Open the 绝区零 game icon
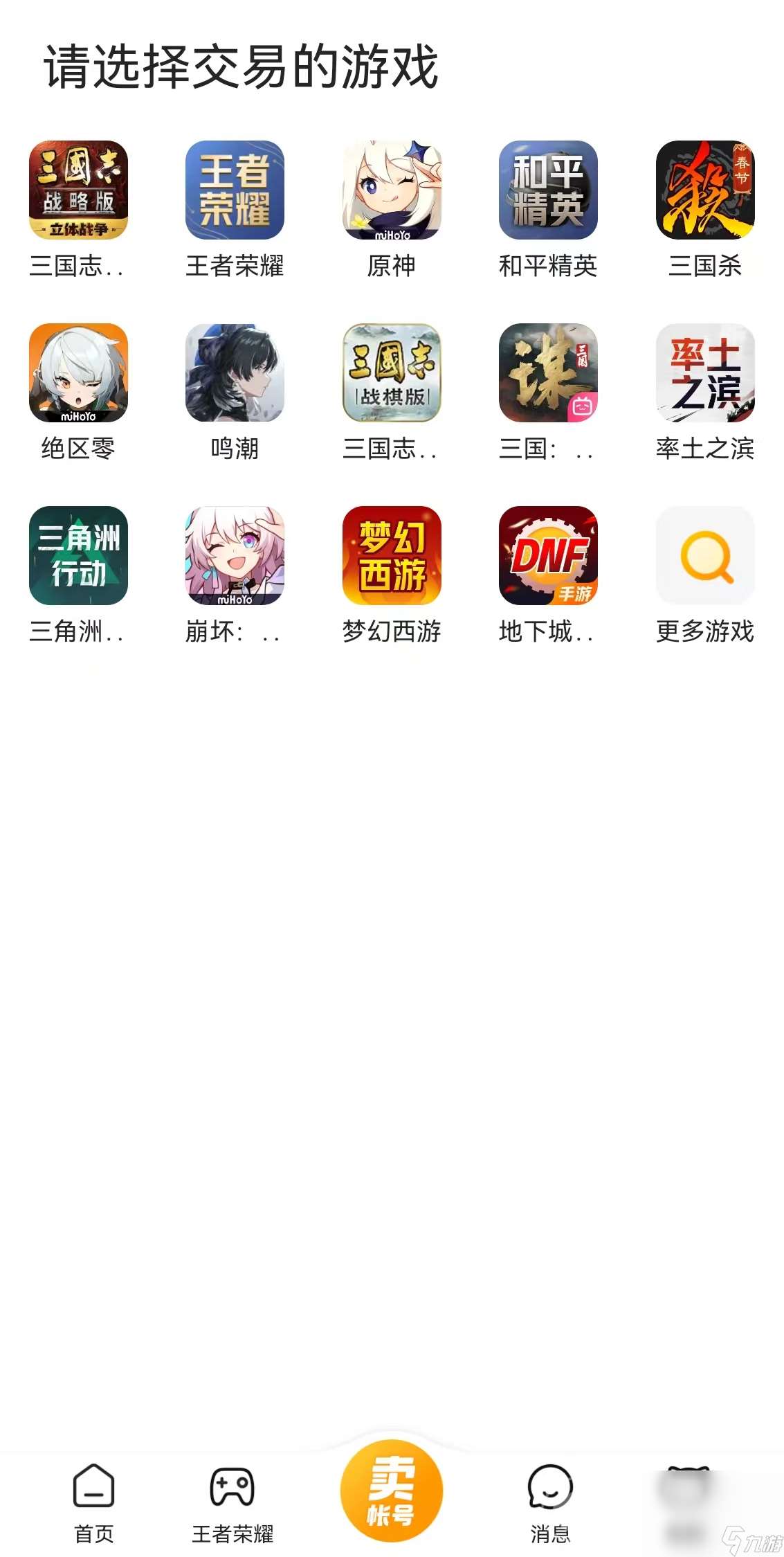The height and width of the screenshot is (1557, 784). click(78, 376)
